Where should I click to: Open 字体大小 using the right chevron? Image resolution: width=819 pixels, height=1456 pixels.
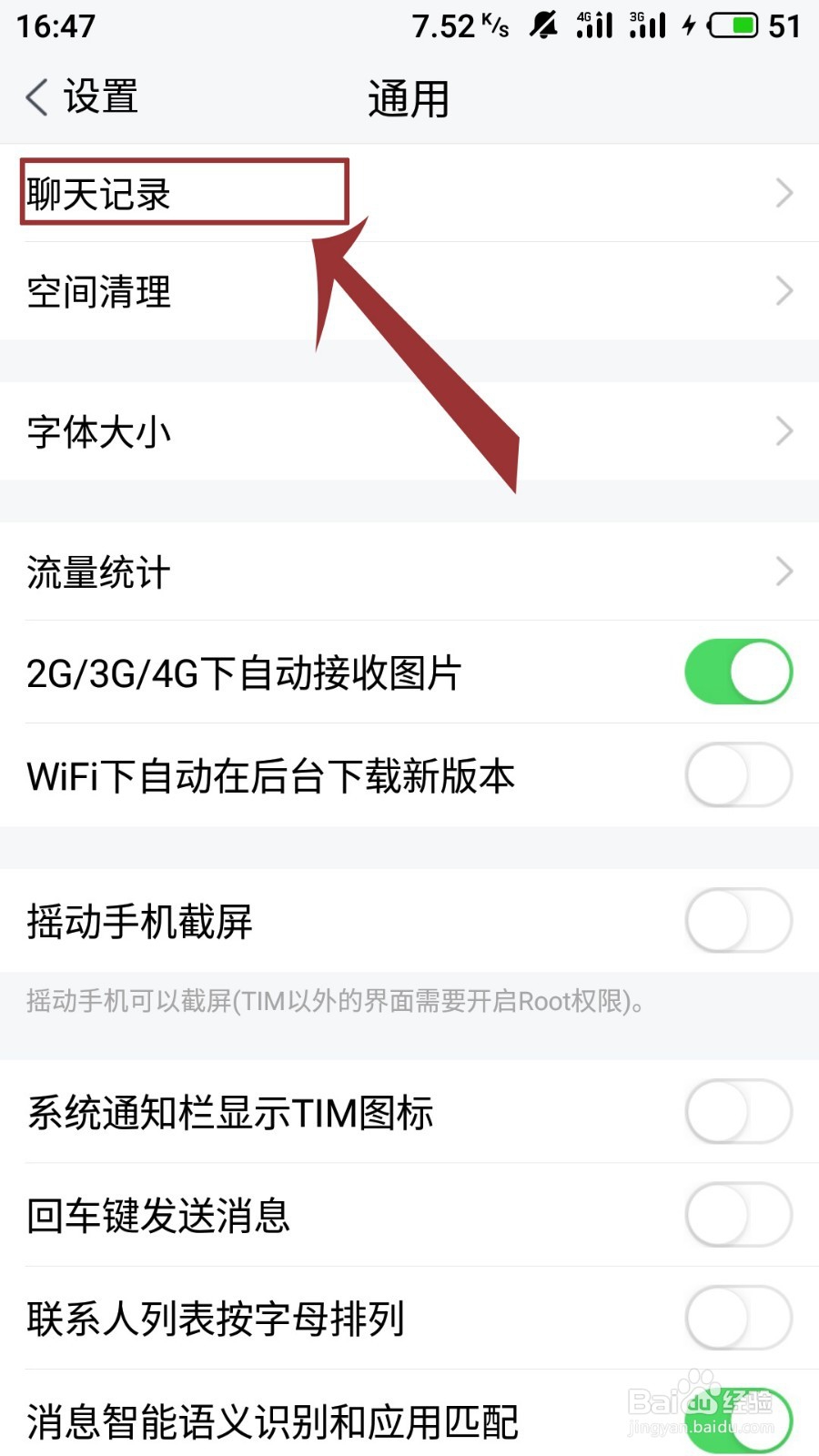784,431
